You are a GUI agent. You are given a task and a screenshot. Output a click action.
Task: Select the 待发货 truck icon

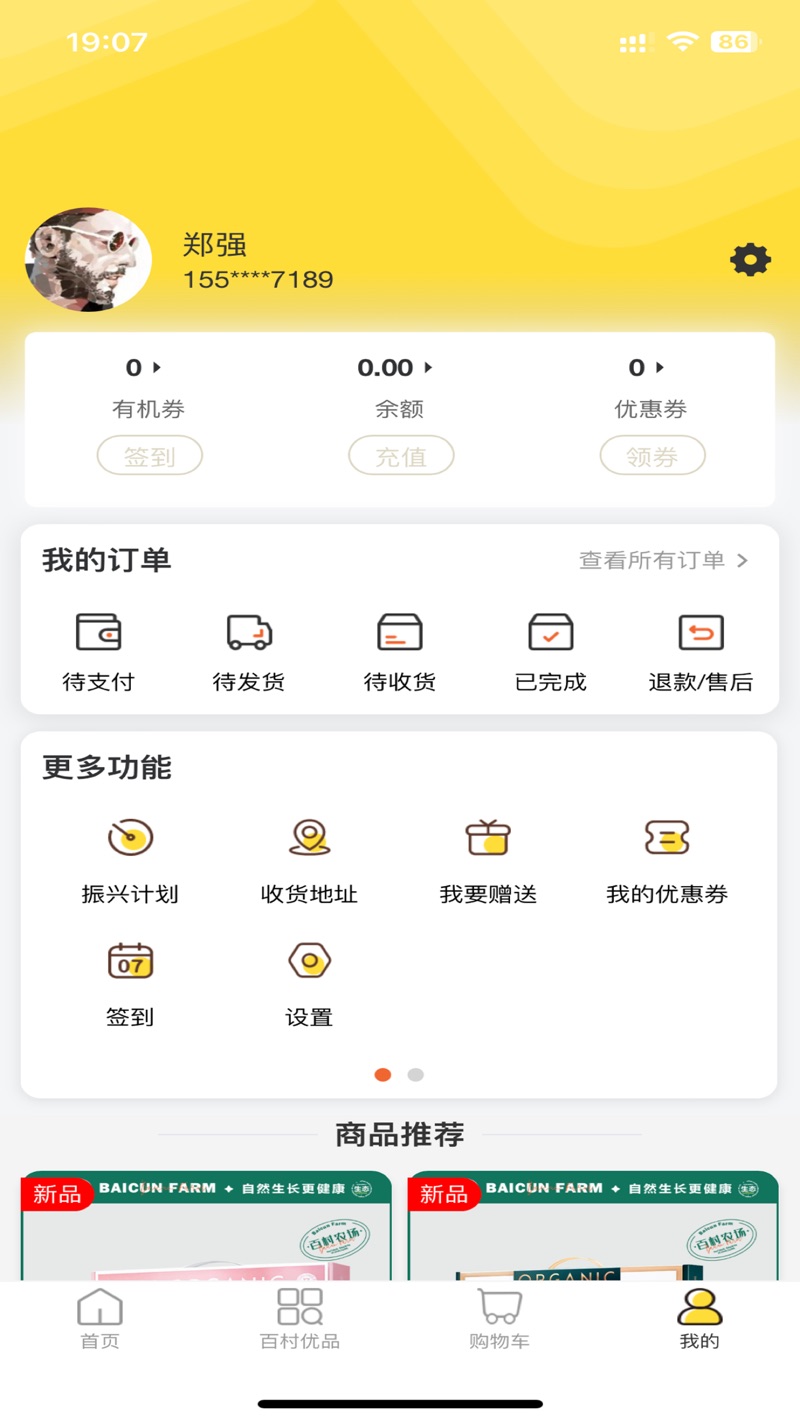pos(248,632)
